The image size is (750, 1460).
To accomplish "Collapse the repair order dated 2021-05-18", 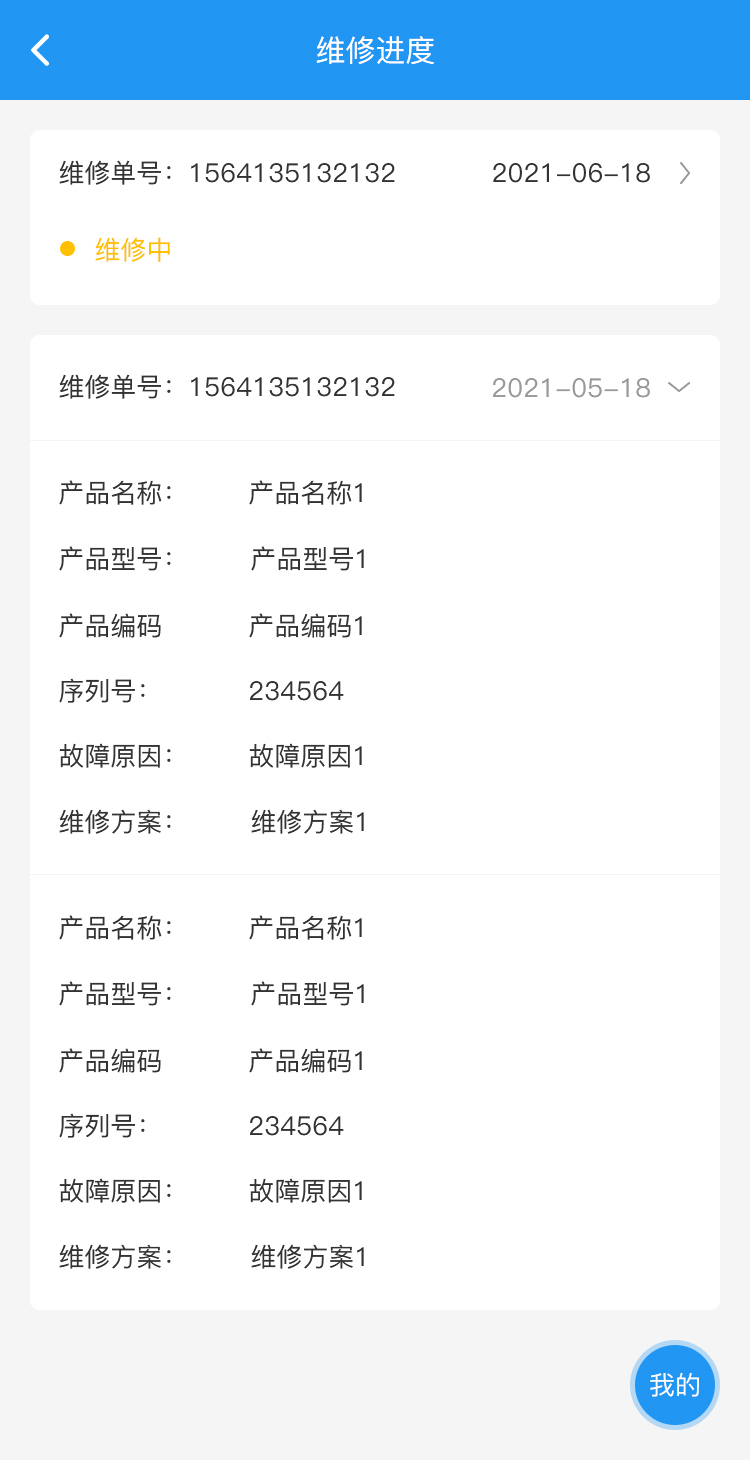I will [679, 387].
